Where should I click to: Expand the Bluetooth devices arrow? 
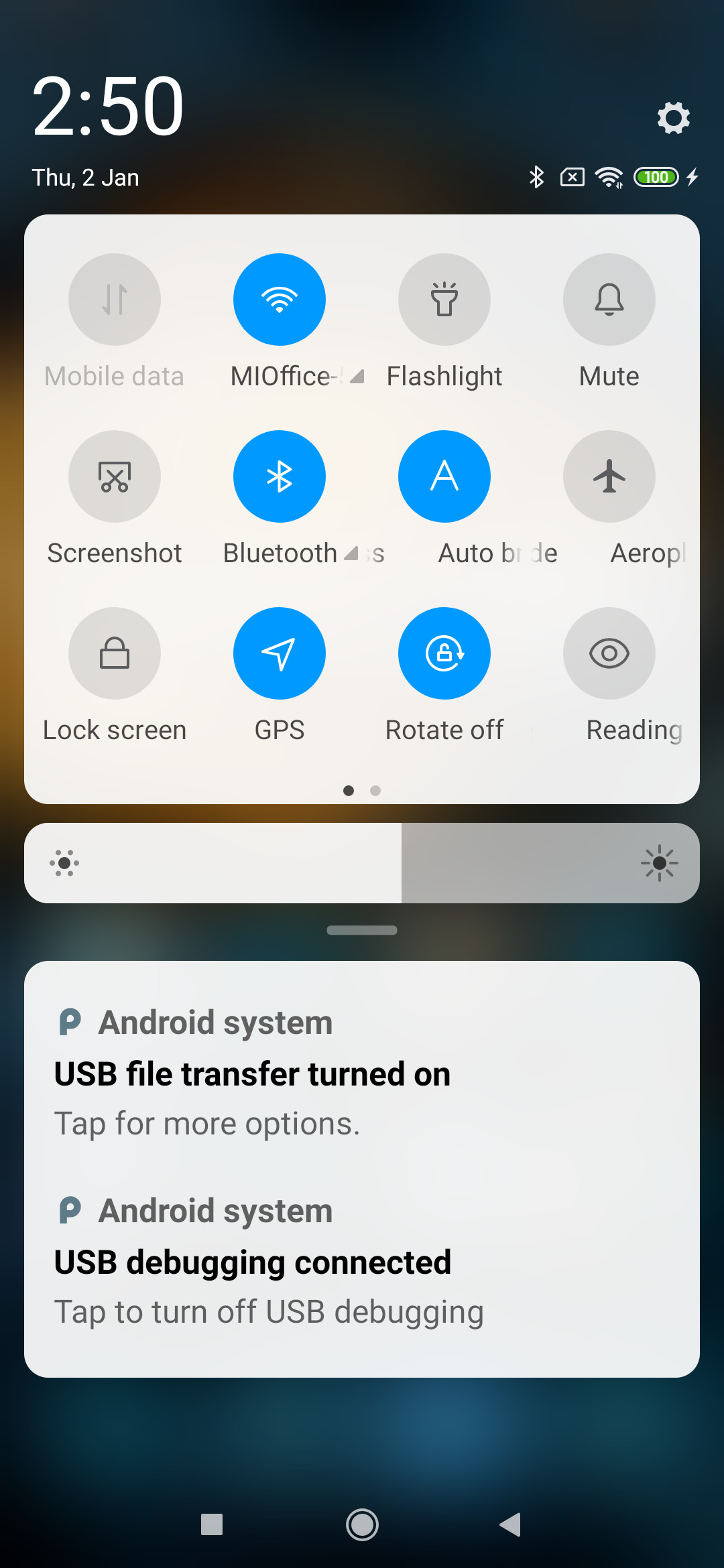point(351,553)
